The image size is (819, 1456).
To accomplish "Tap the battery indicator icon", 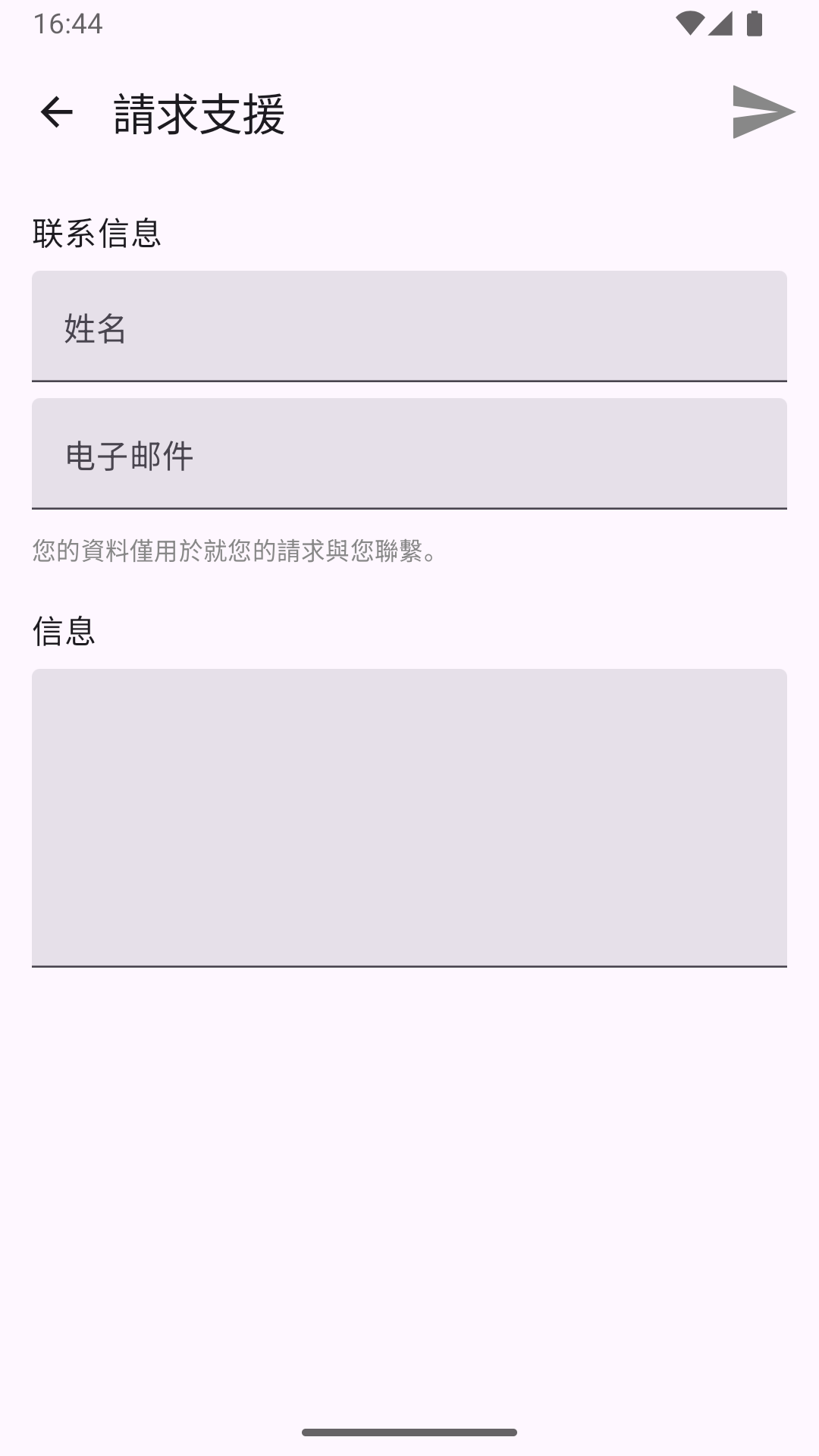I will (754, 22).
